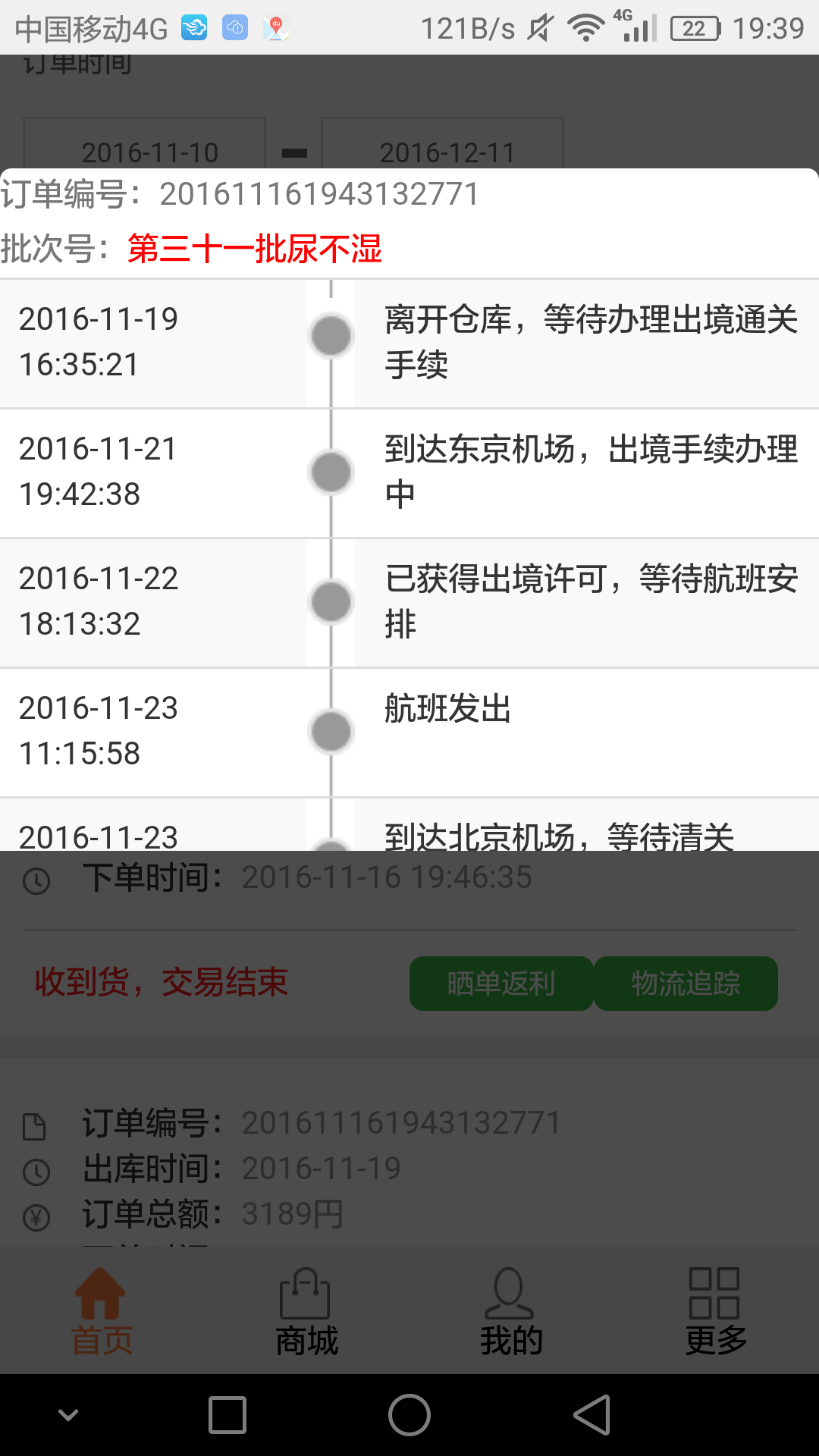The image size is (819, 1456).
Task: Go back using the system back button
Action: coord(592,1415)
